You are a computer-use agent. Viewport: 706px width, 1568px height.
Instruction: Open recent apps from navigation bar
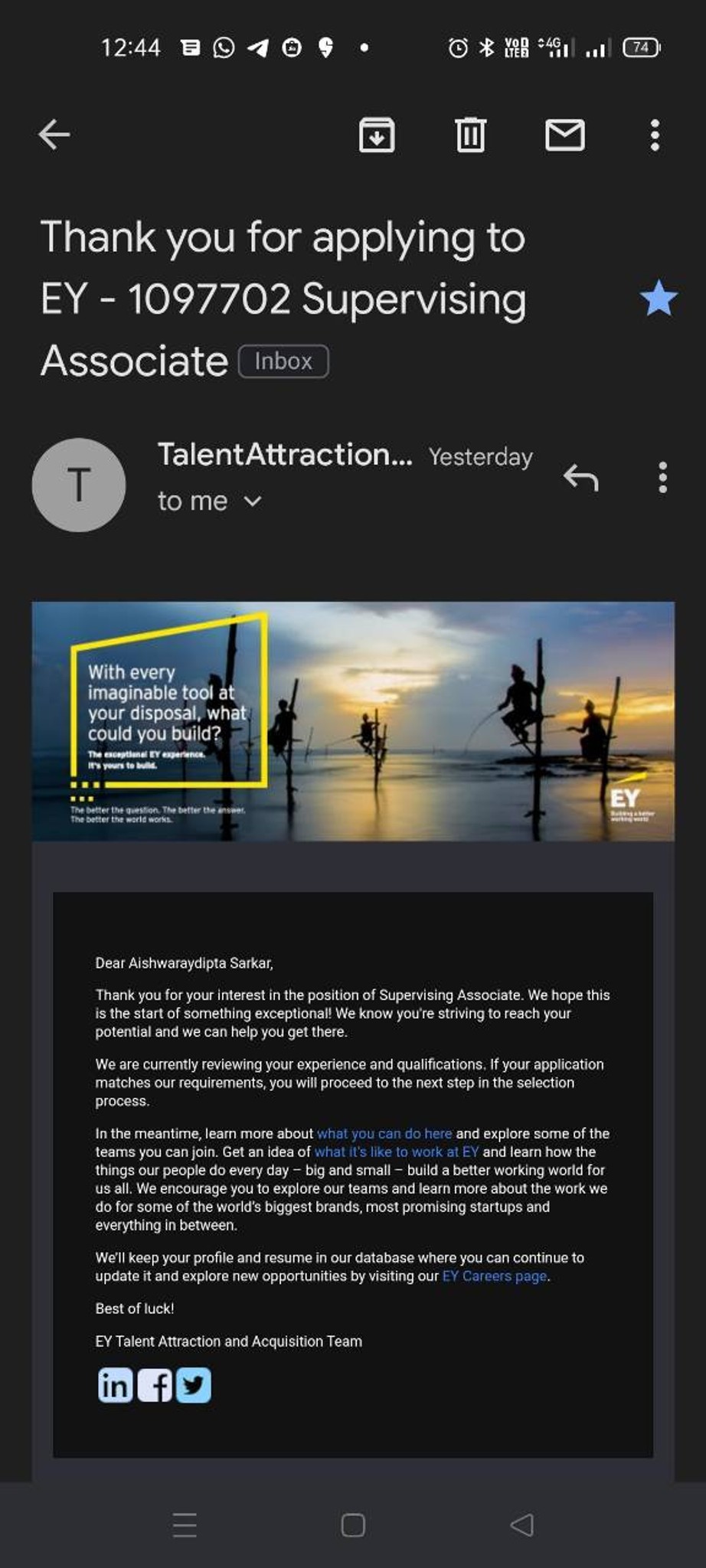point(185,1525)
